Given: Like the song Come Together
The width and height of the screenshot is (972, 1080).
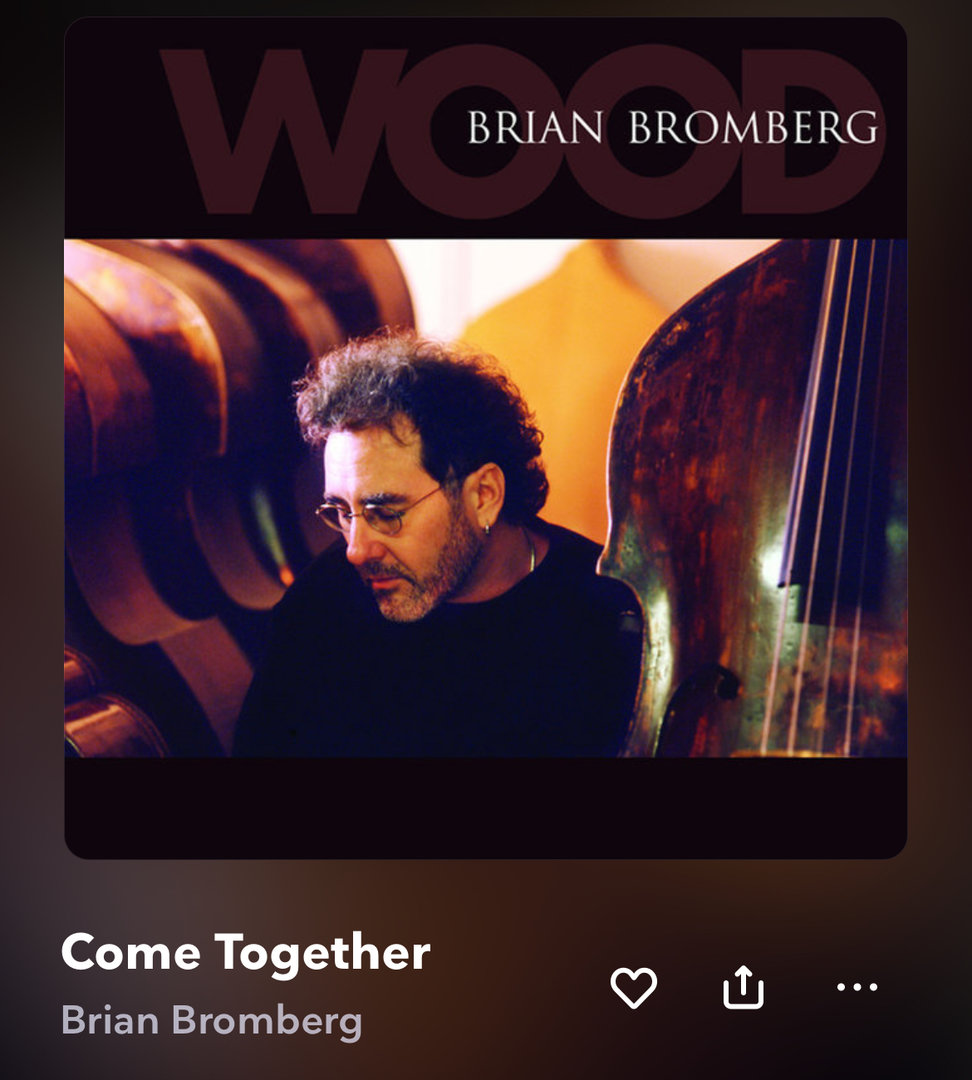Looking at the screenshot, I should (x=634, y=988).
